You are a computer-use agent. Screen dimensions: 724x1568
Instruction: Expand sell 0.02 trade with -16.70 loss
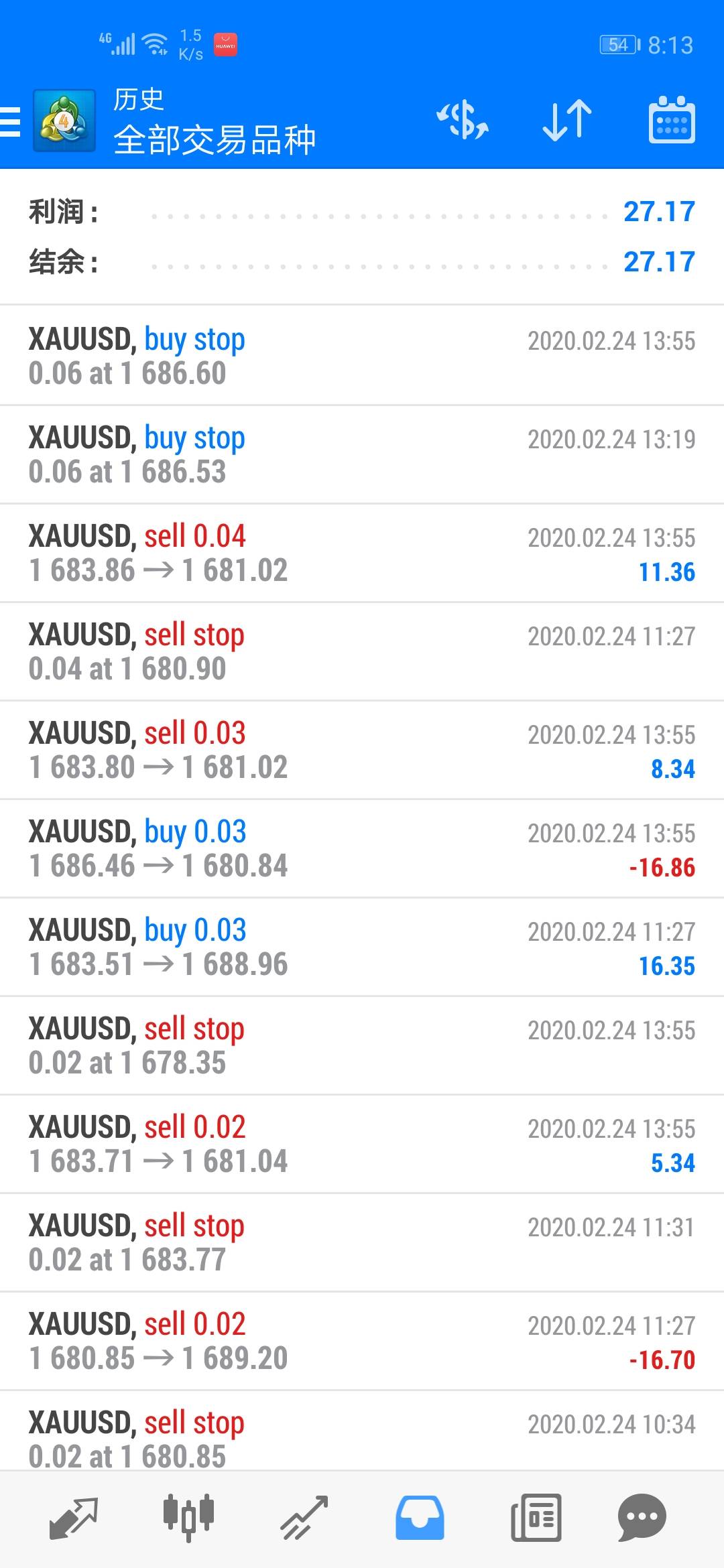(x=362, y=1341)
